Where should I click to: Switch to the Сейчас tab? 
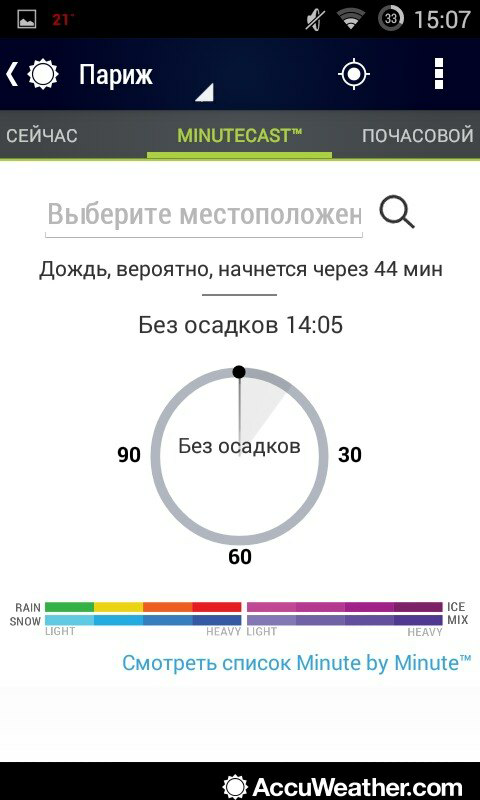pyautogui.click(x=42, y=136)
